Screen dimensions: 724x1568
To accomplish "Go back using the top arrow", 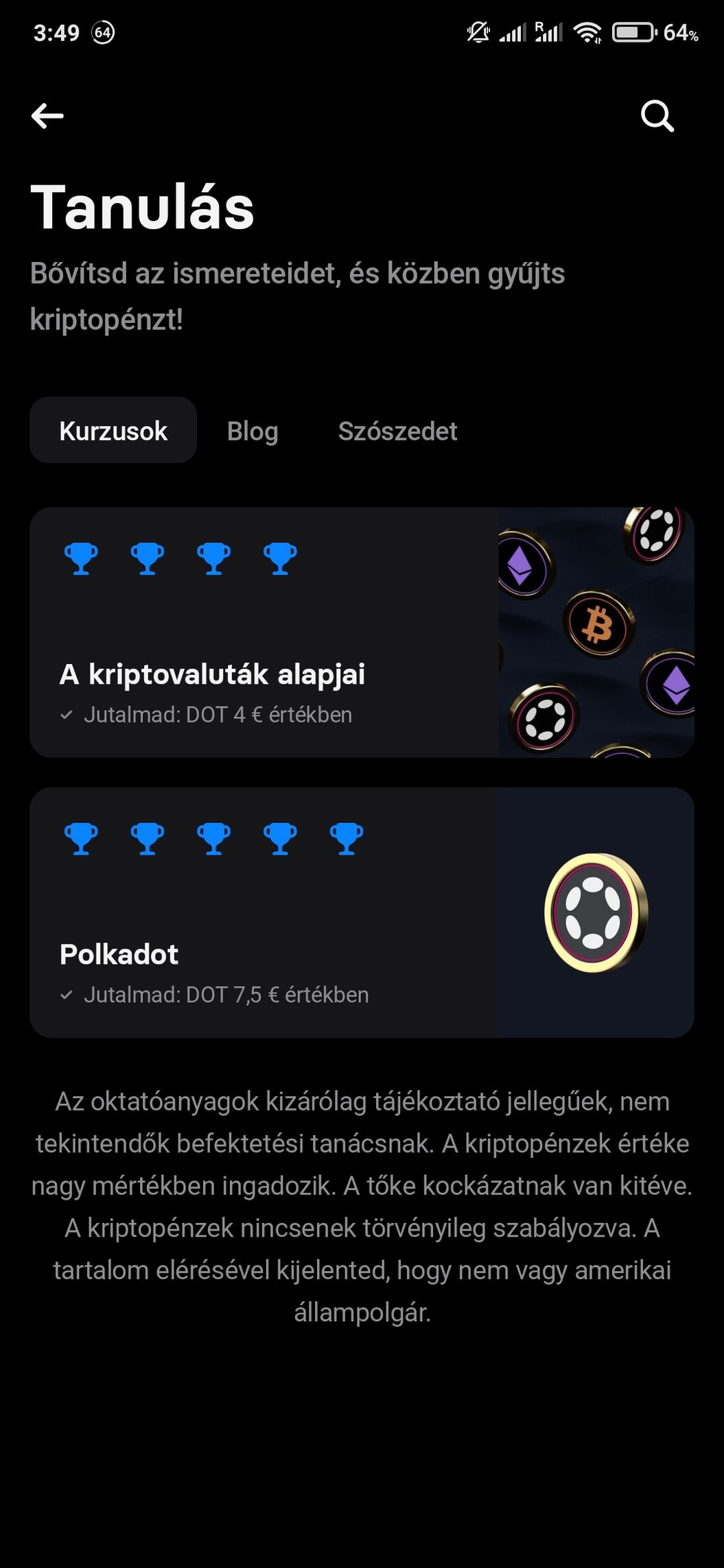I will click(47, 116).
